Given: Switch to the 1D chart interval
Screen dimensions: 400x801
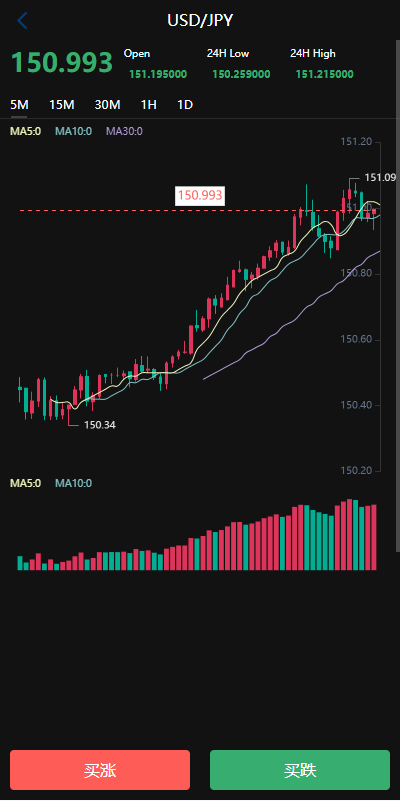Looking at the screenshot, I should (185, 105).
